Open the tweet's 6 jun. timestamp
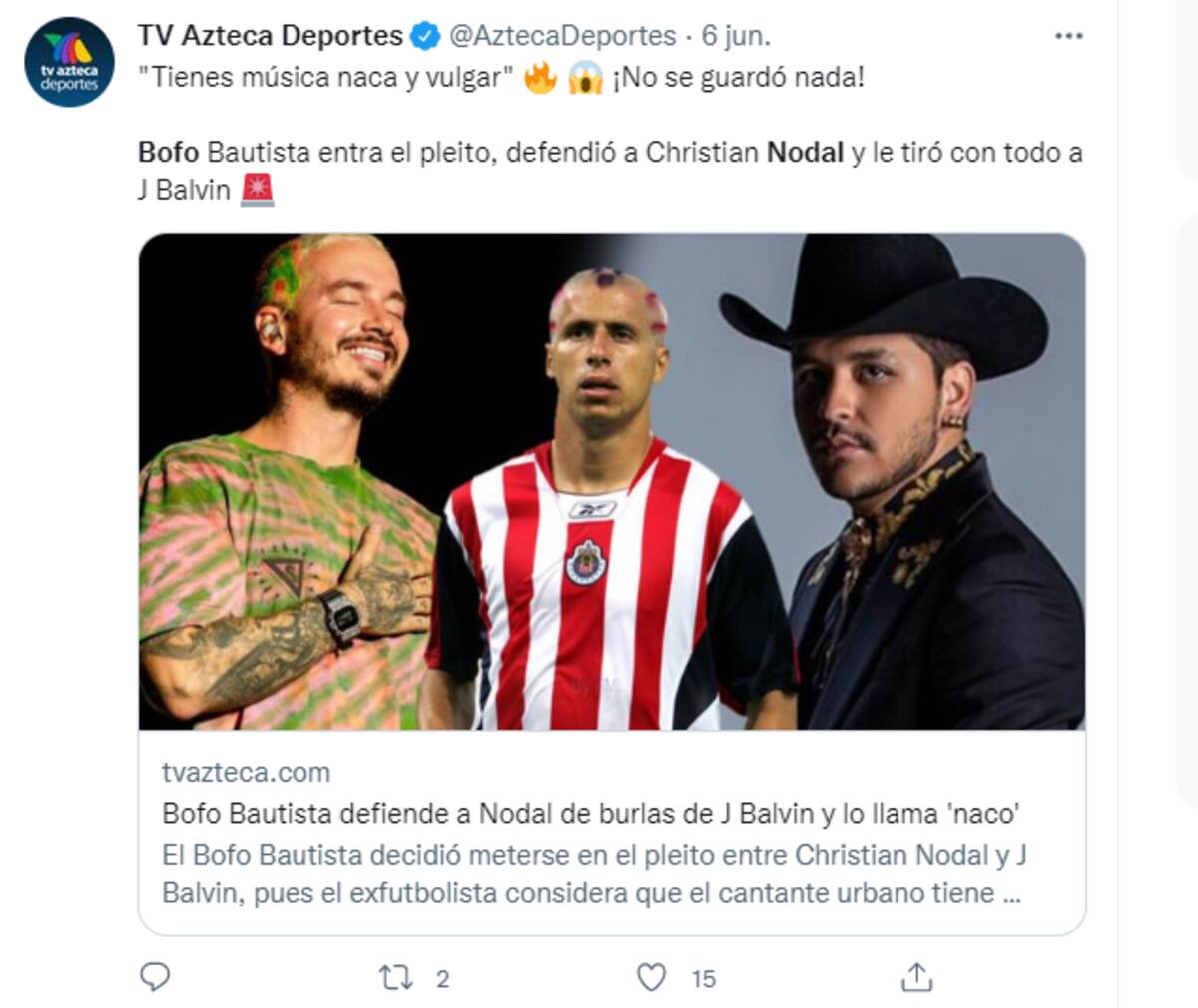Screen dimensions: 1198x1008 pyautogui.click(x=736, y=36)
